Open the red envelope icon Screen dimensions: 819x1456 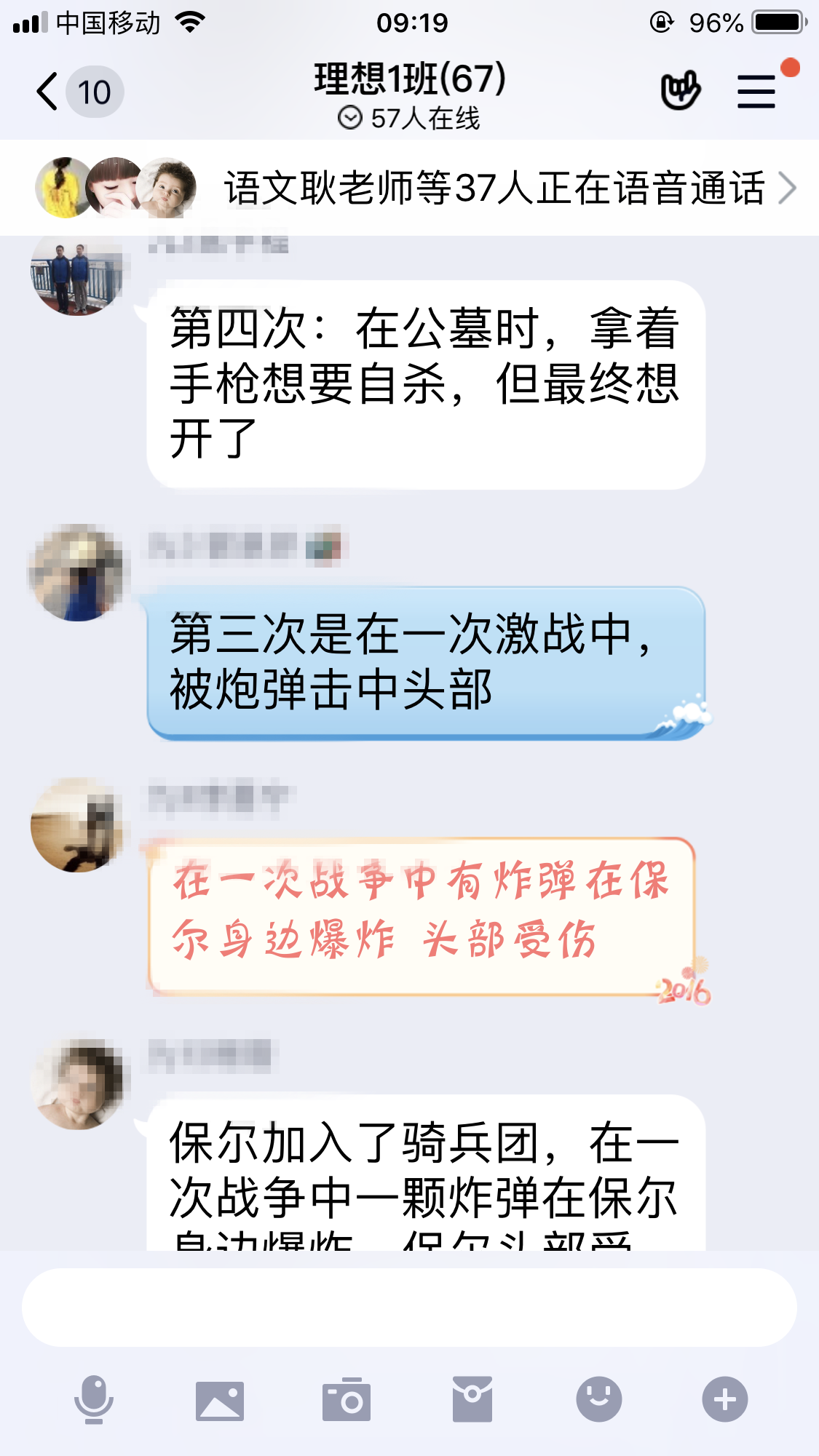[x=472, y=1399]
